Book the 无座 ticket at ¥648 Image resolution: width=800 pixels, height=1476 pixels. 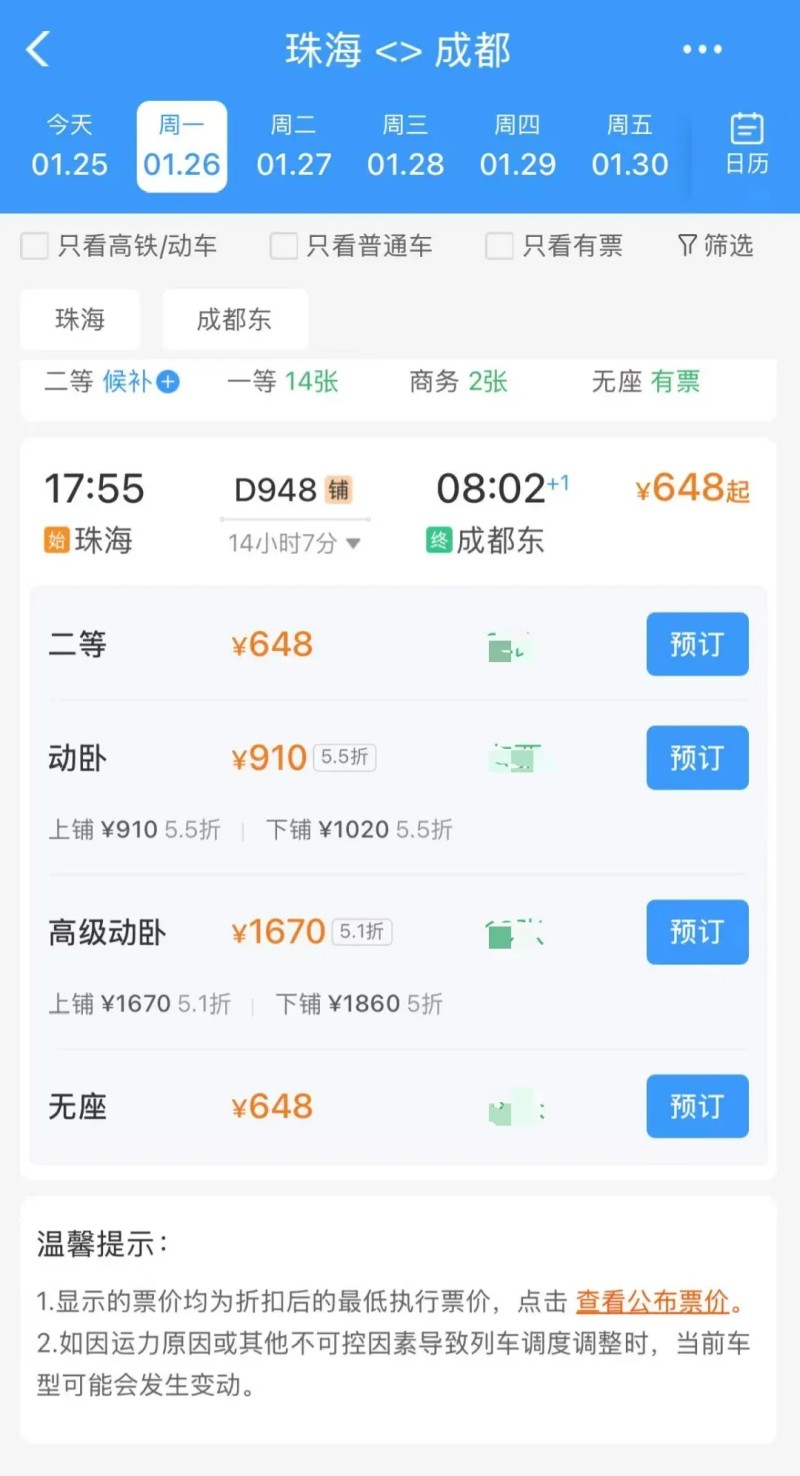click(697, 1106)
